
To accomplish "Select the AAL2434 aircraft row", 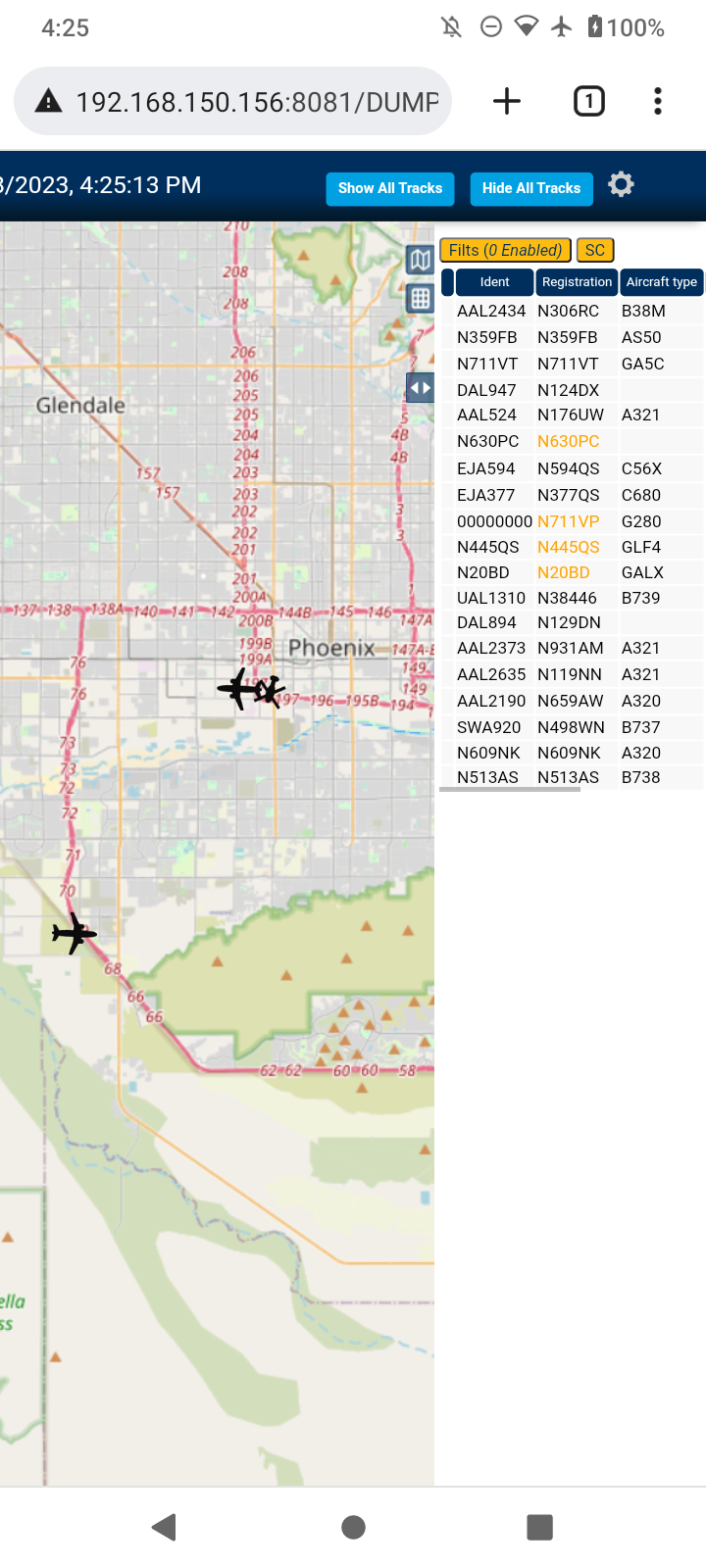I will 573,311.
